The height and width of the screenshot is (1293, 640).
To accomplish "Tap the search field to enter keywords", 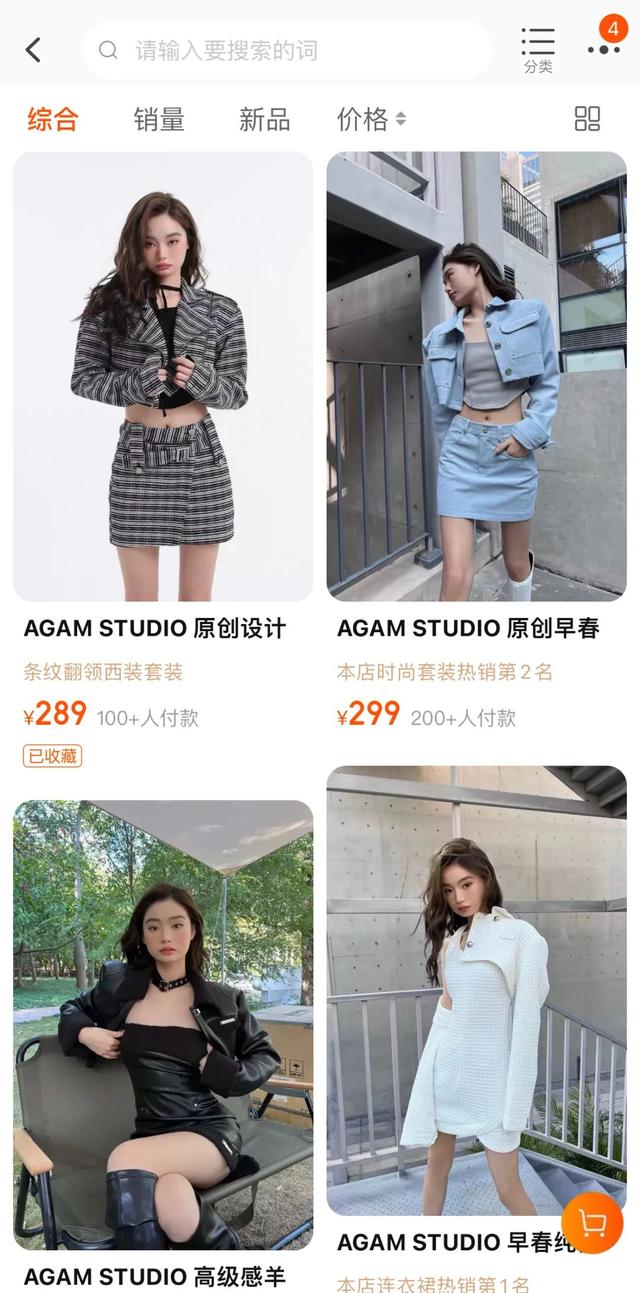I will (290, 50).
